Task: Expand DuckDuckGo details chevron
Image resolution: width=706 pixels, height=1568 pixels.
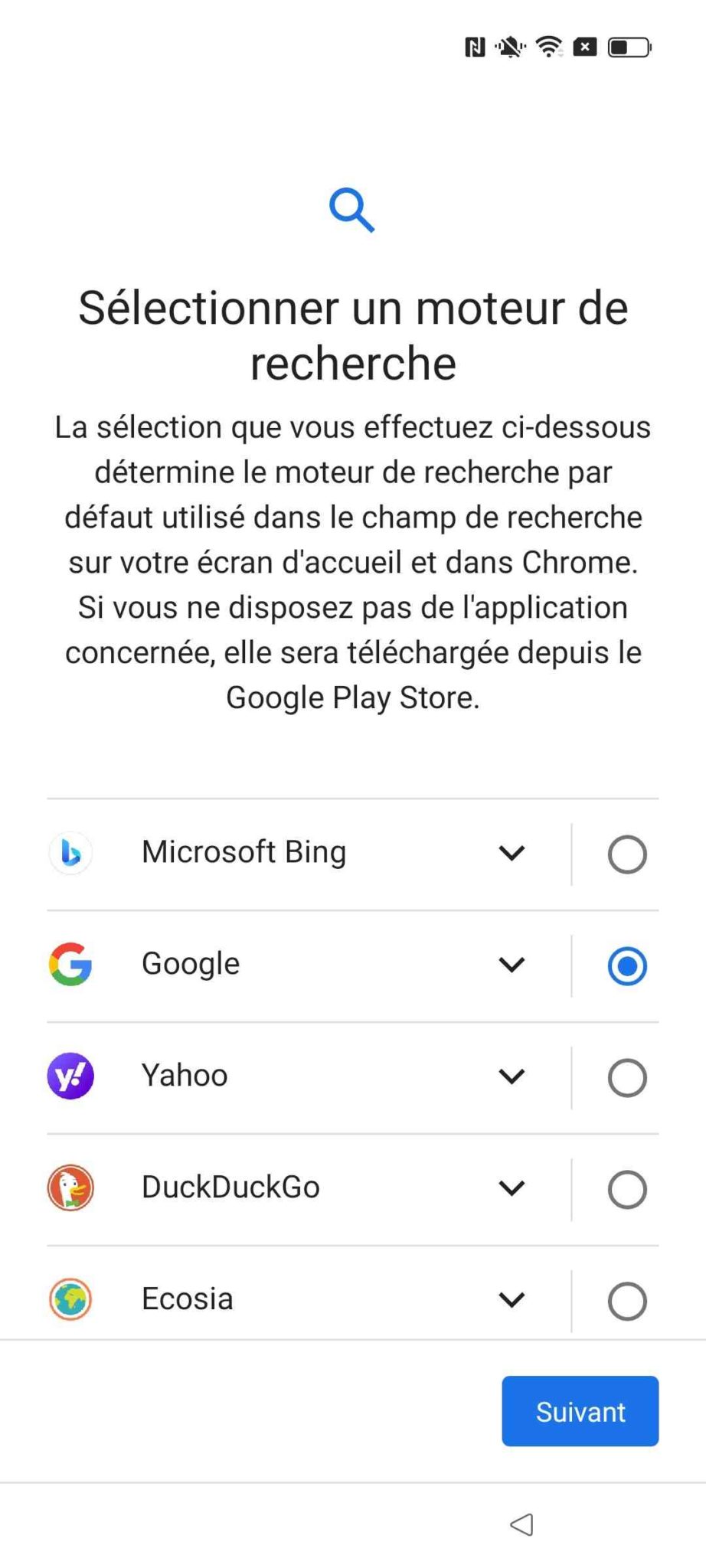Action: 512,1188
